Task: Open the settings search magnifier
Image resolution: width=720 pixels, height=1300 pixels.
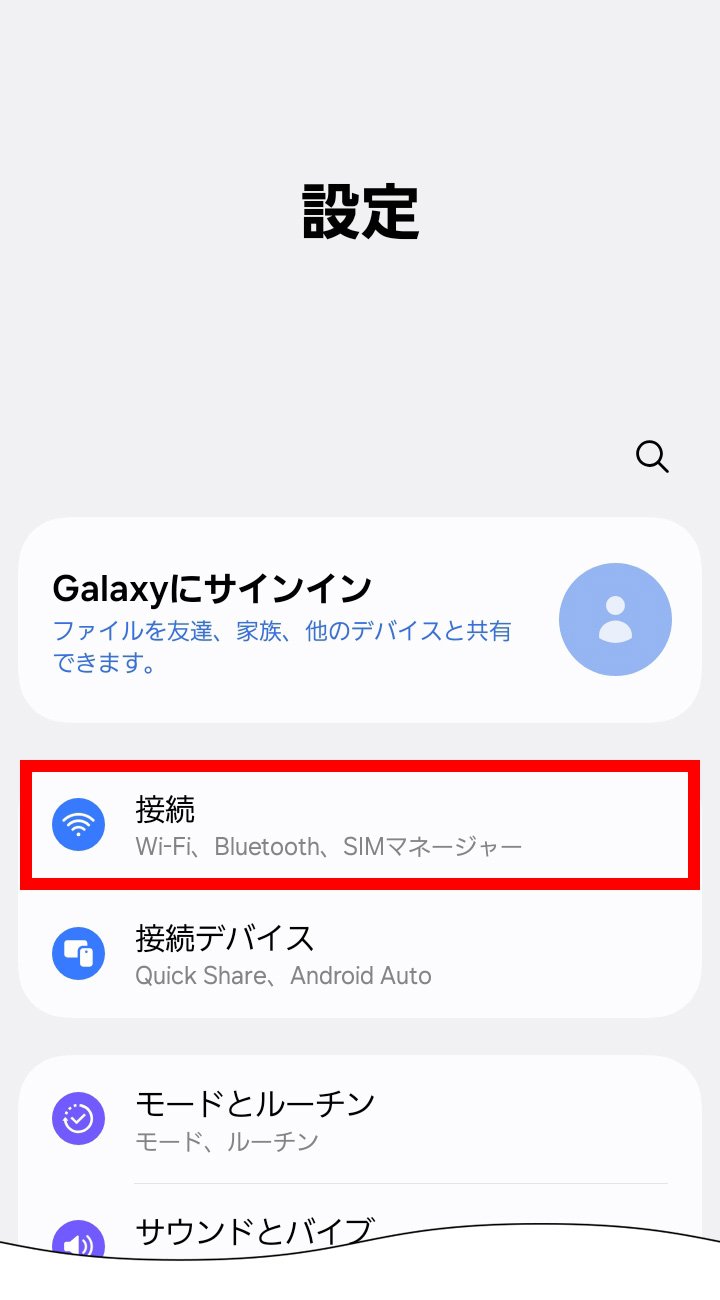Action: (x=652, y=457)
